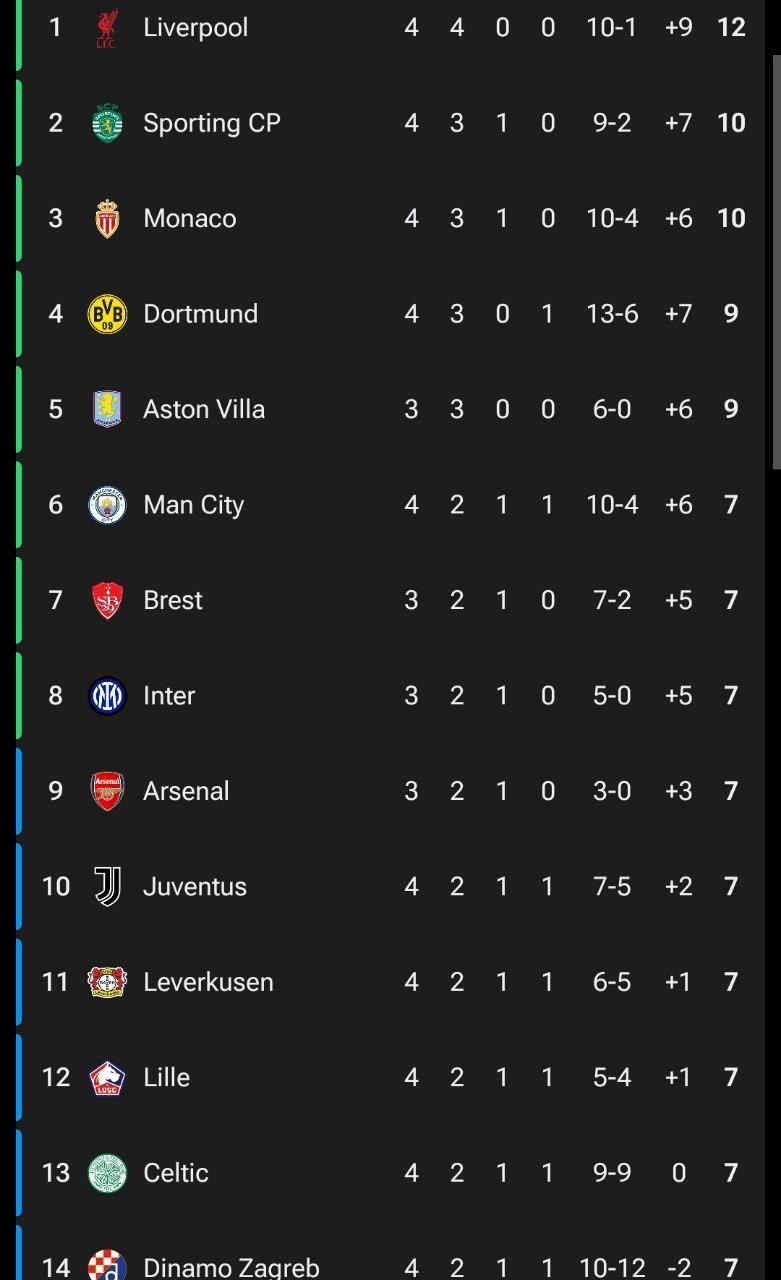
Task: Open Monaco in the standings
Action: coord(390,218)
